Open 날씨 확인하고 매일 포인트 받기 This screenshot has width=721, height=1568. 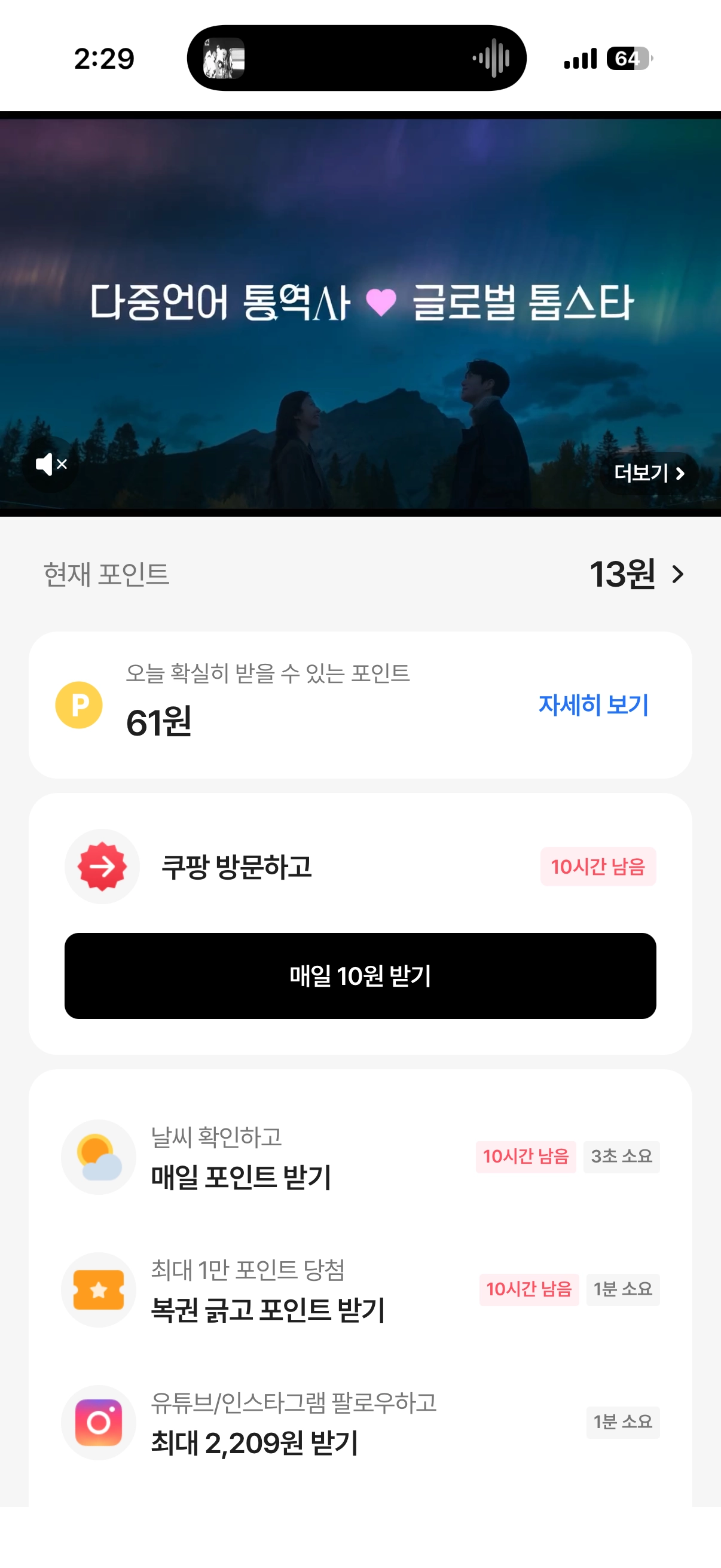tap(360, 1157)
